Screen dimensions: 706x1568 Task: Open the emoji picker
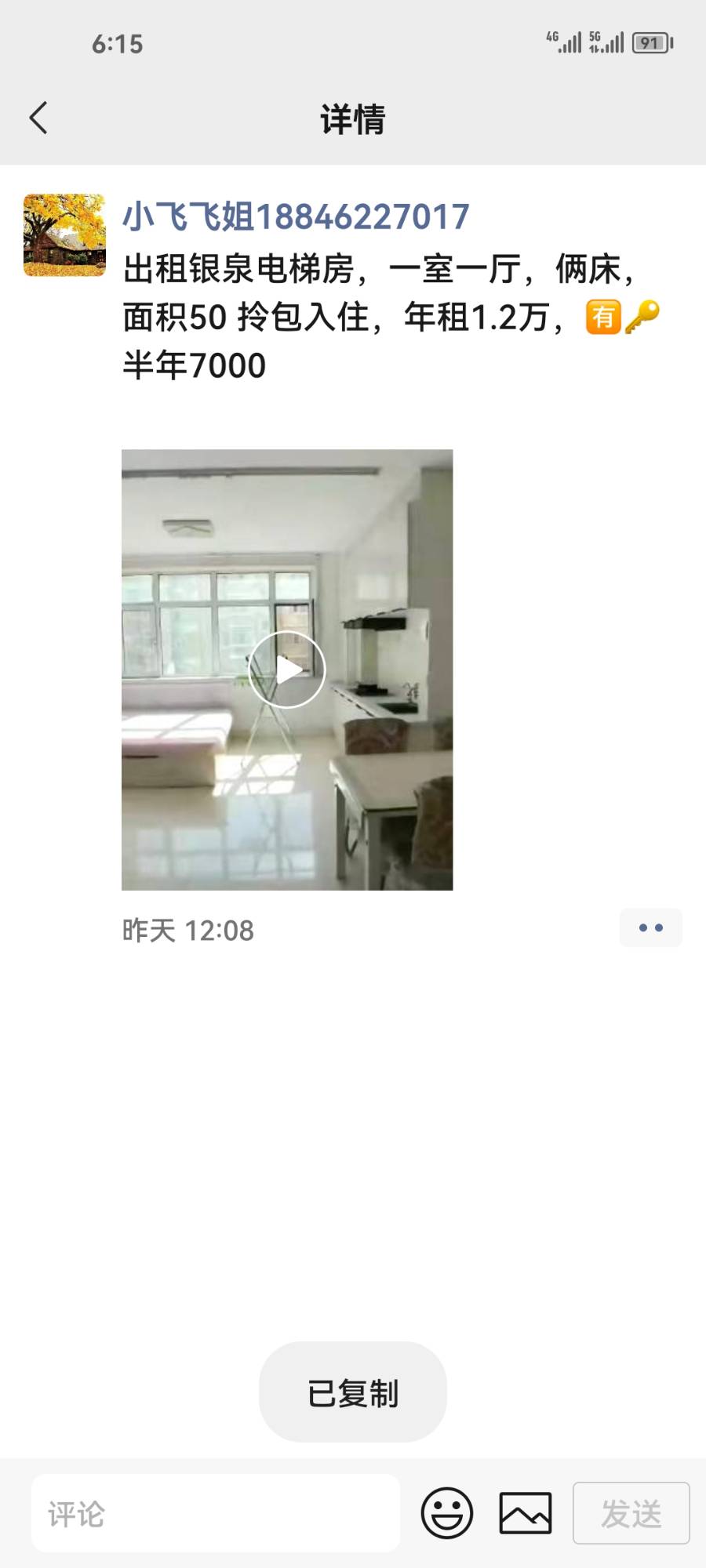click(x=447, y=1513)
